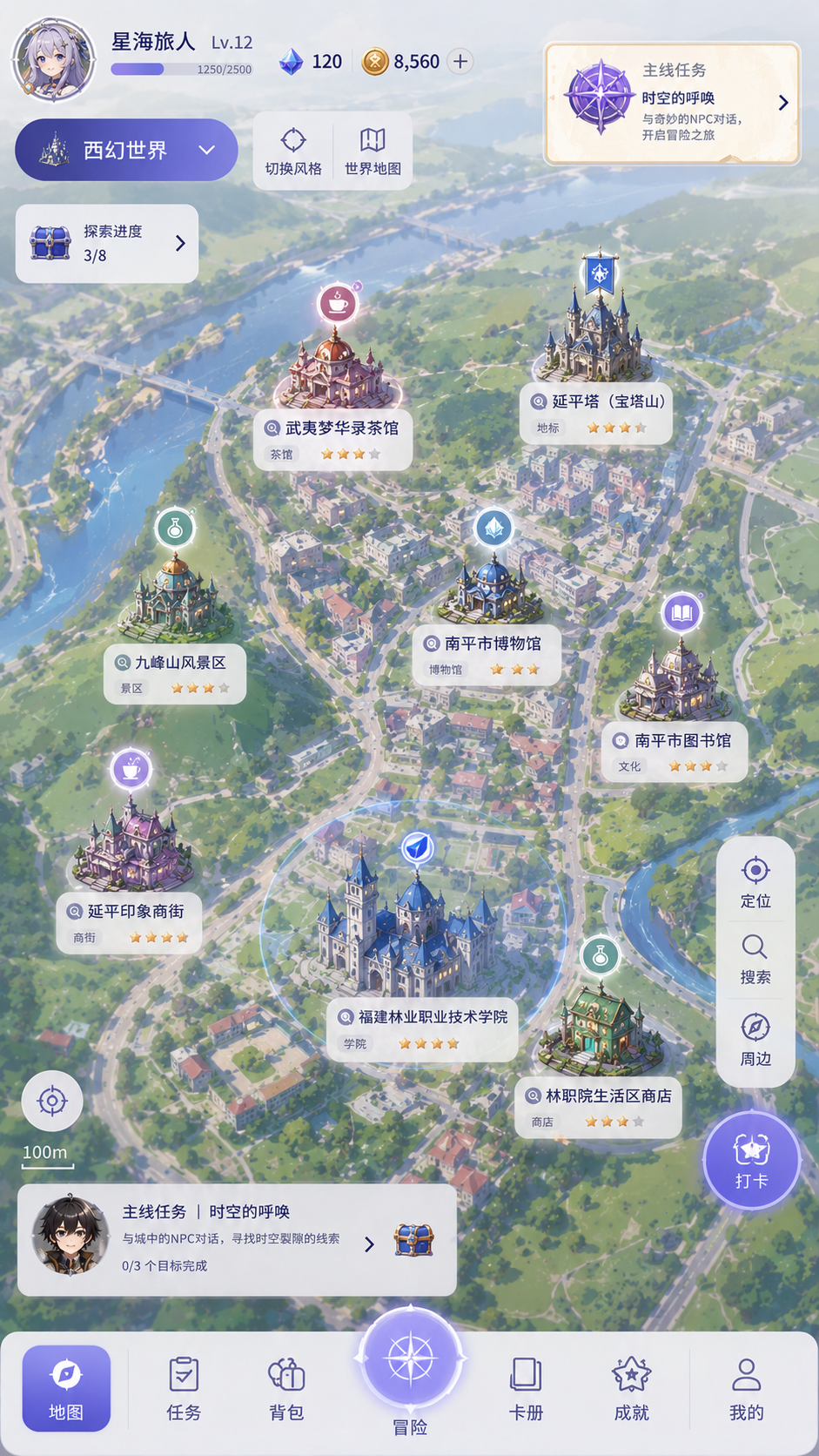819x1456 pixels.
Task: View 探索进度 exploration progress
Action: [x=107, y=243]
